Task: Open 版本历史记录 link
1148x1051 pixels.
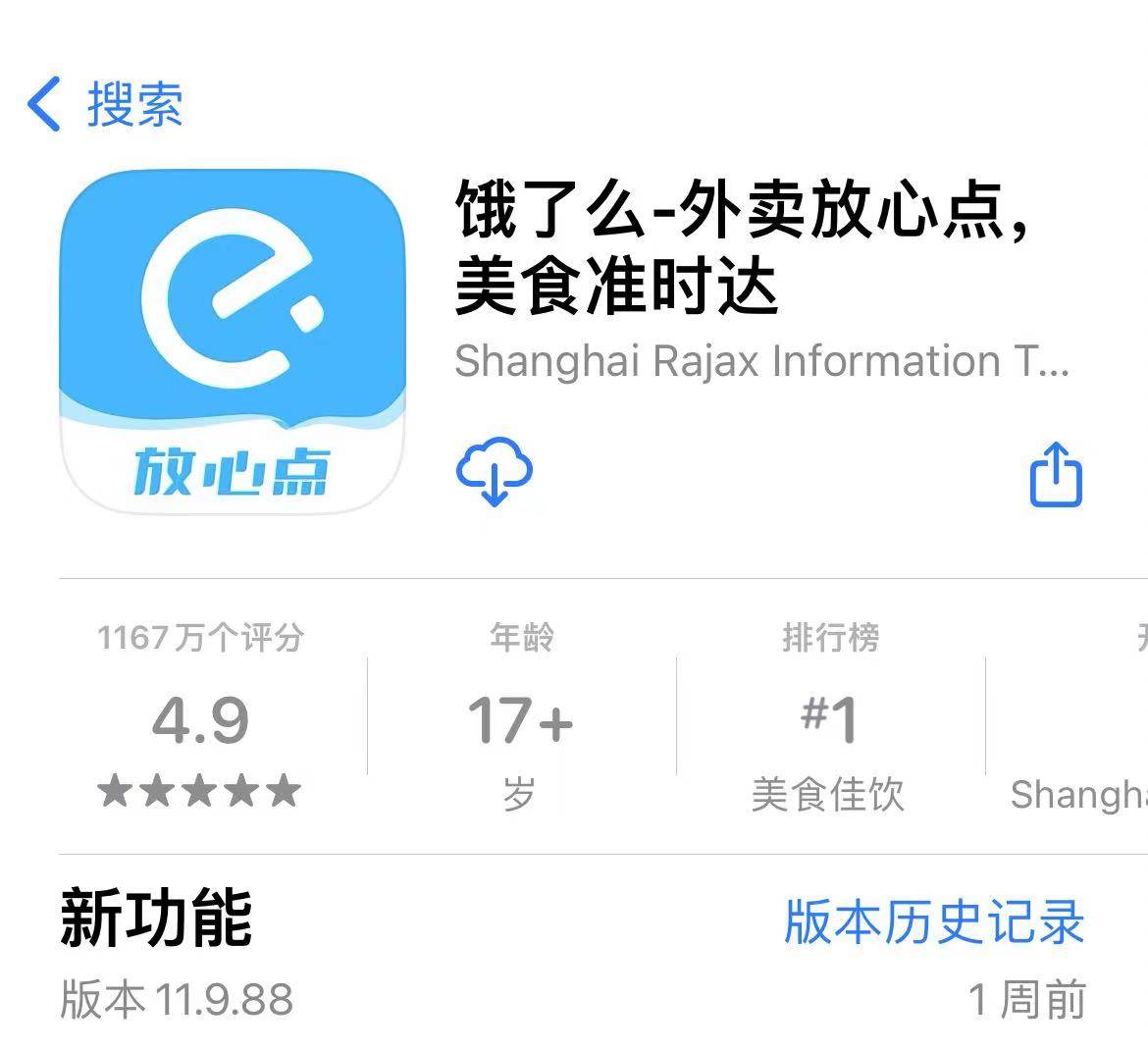Action: tap(933, 921)
